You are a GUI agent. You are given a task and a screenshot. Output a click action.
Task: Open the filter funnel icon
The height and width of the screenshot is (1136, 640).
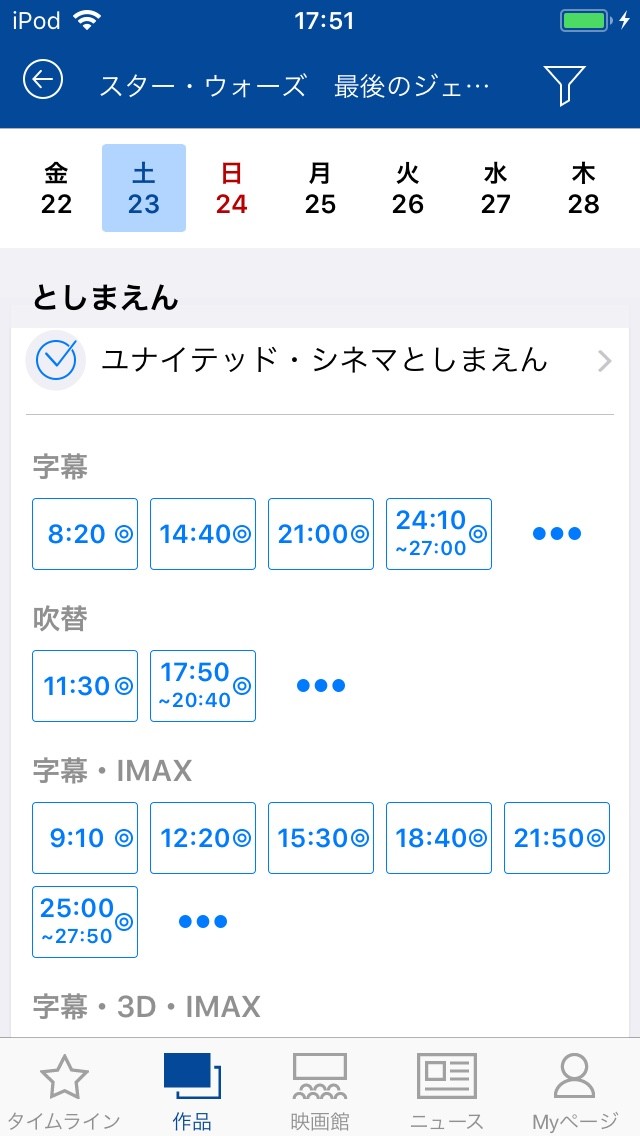(x=564, y=85)
